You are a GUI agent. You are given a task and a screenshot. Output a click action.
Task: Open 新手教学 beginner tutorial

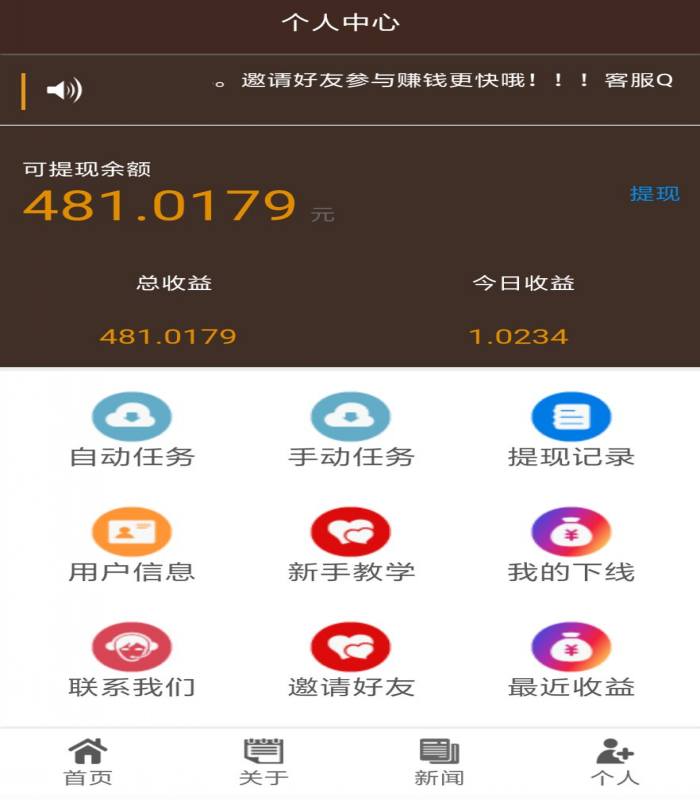(350, 546)
